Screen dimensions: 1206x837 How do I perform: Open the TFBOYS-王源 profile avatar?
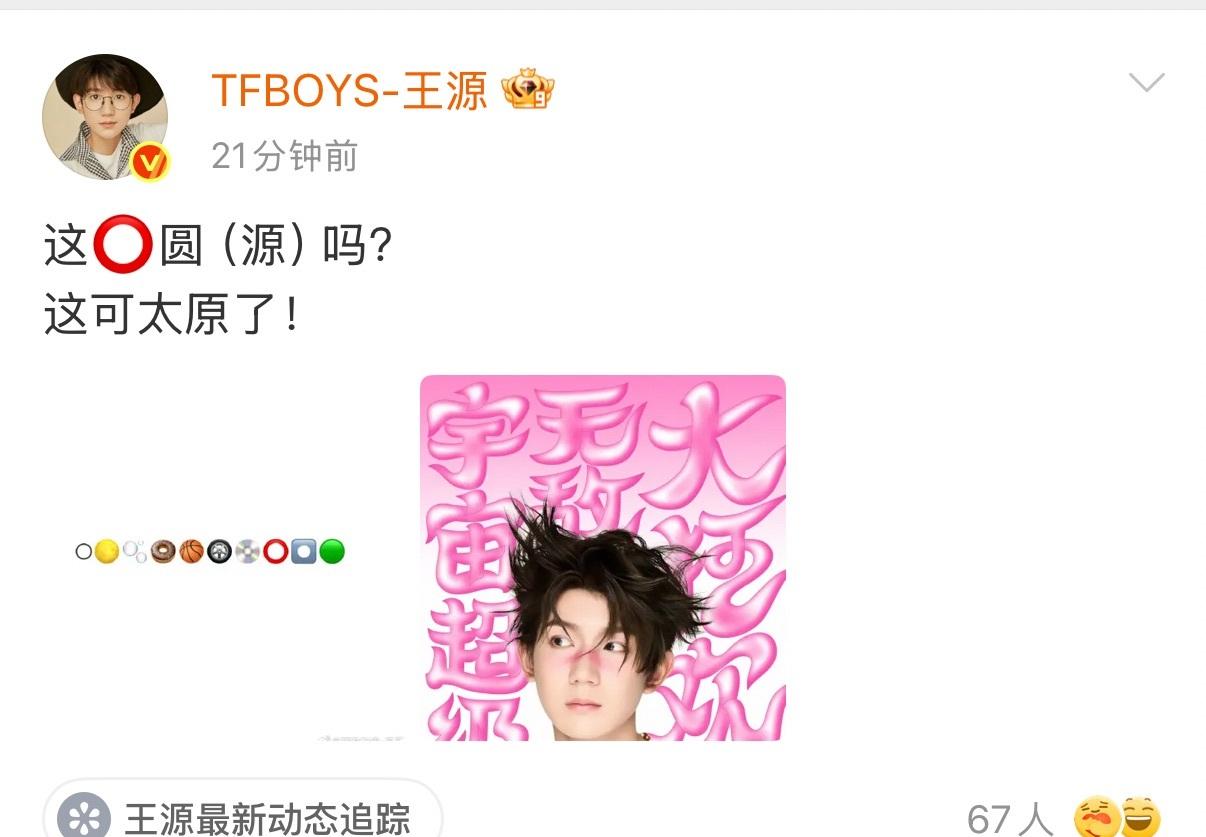[x=104, y=117]
